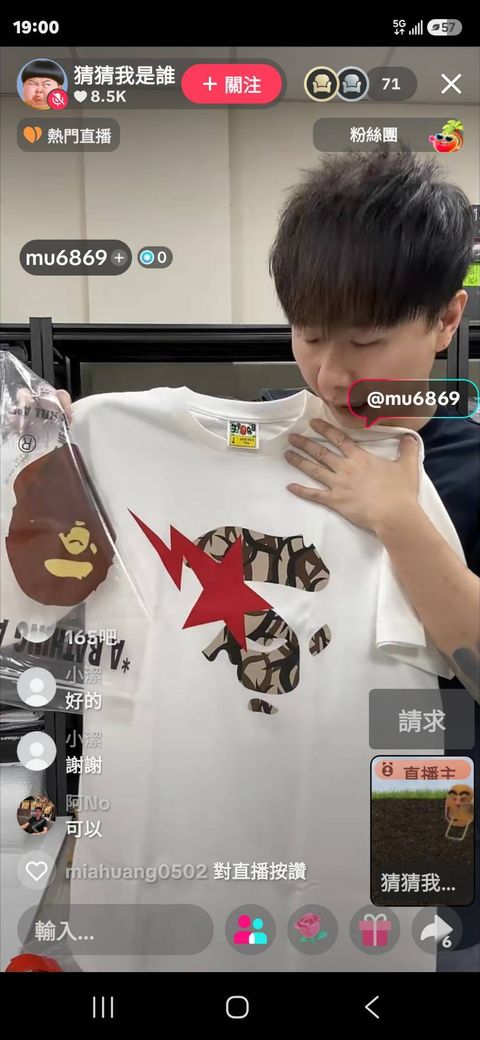This screenshot has height=1040, width=480.
Task: Tap the @mu6869 mention bubble
Action: pyautogui.click(x=412, y=399)
